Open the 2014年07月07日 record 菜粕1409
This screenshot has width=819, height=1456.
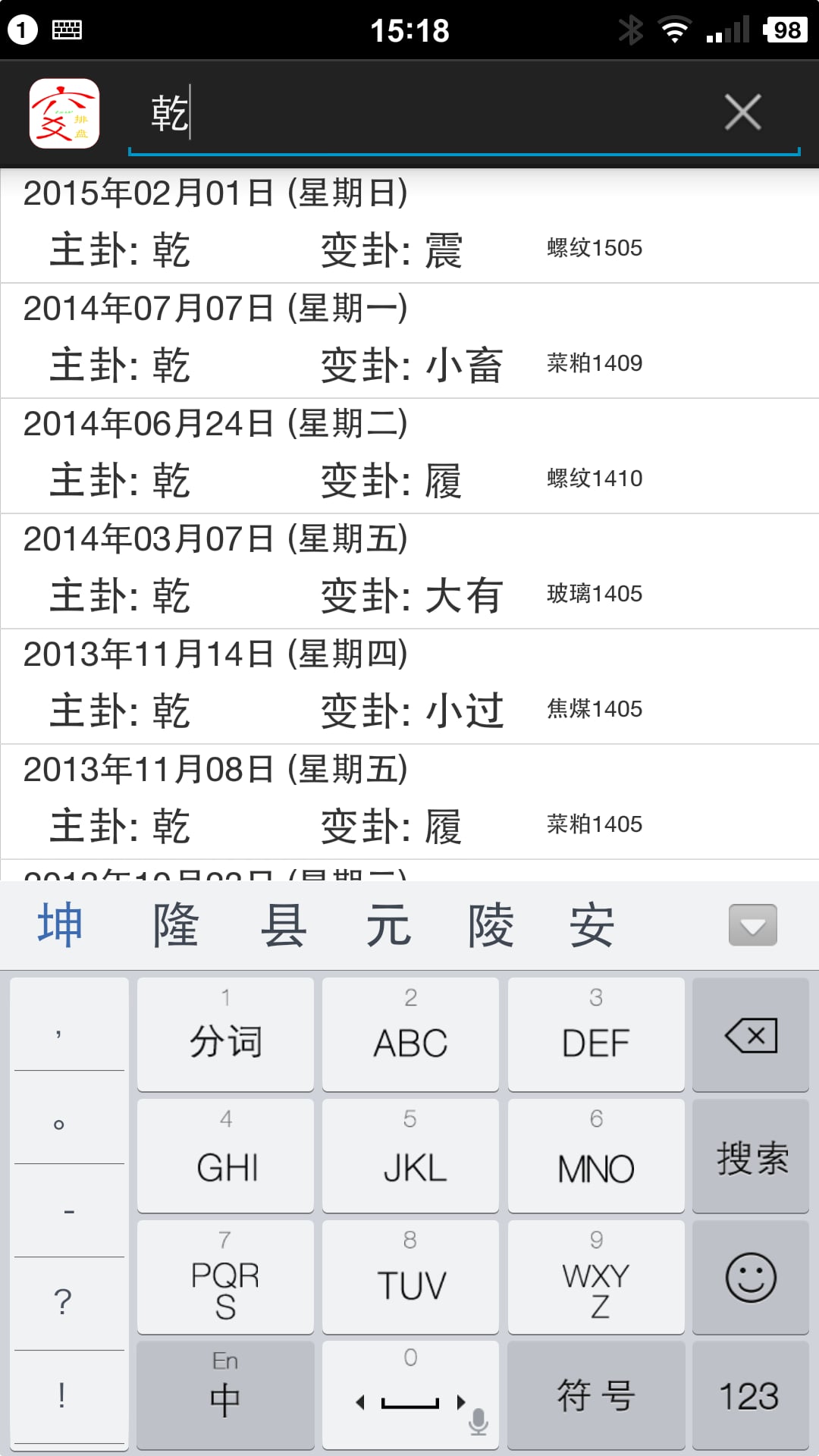(409, 341)
